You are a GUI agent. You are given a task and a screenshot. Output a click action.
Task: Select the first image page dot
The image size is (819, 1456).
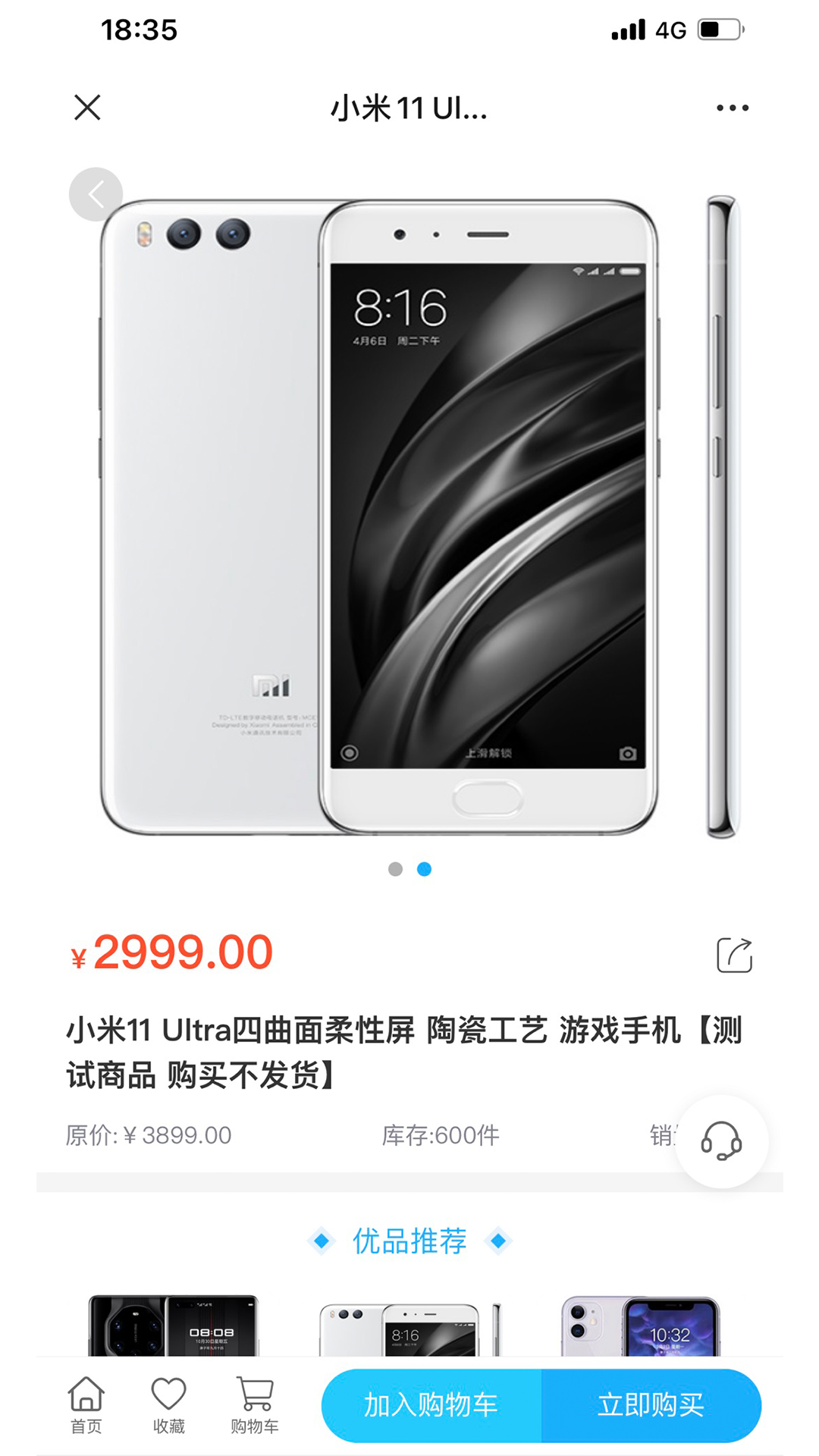[x=395, y=869]
